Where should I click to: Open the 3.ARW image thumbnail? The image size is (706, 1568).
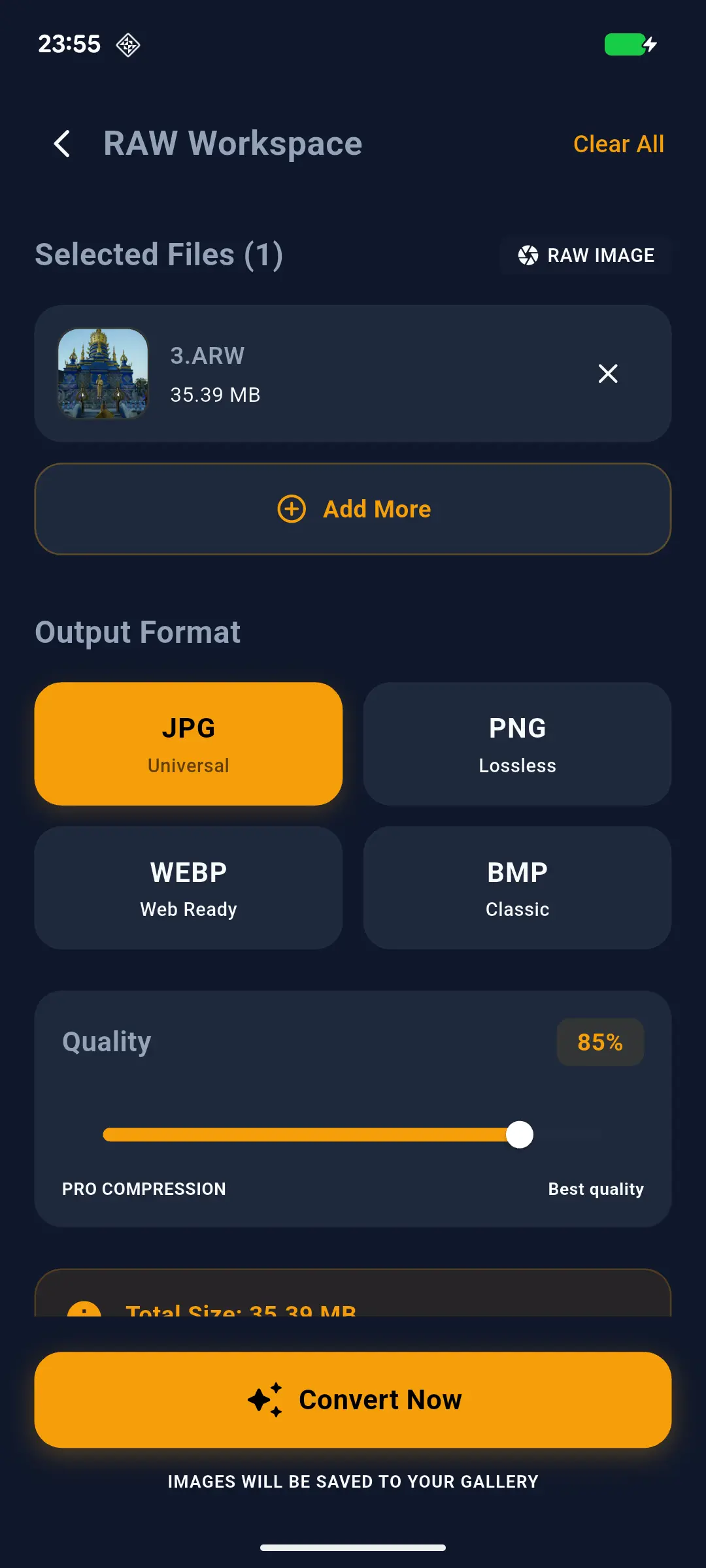coord(103,374)
